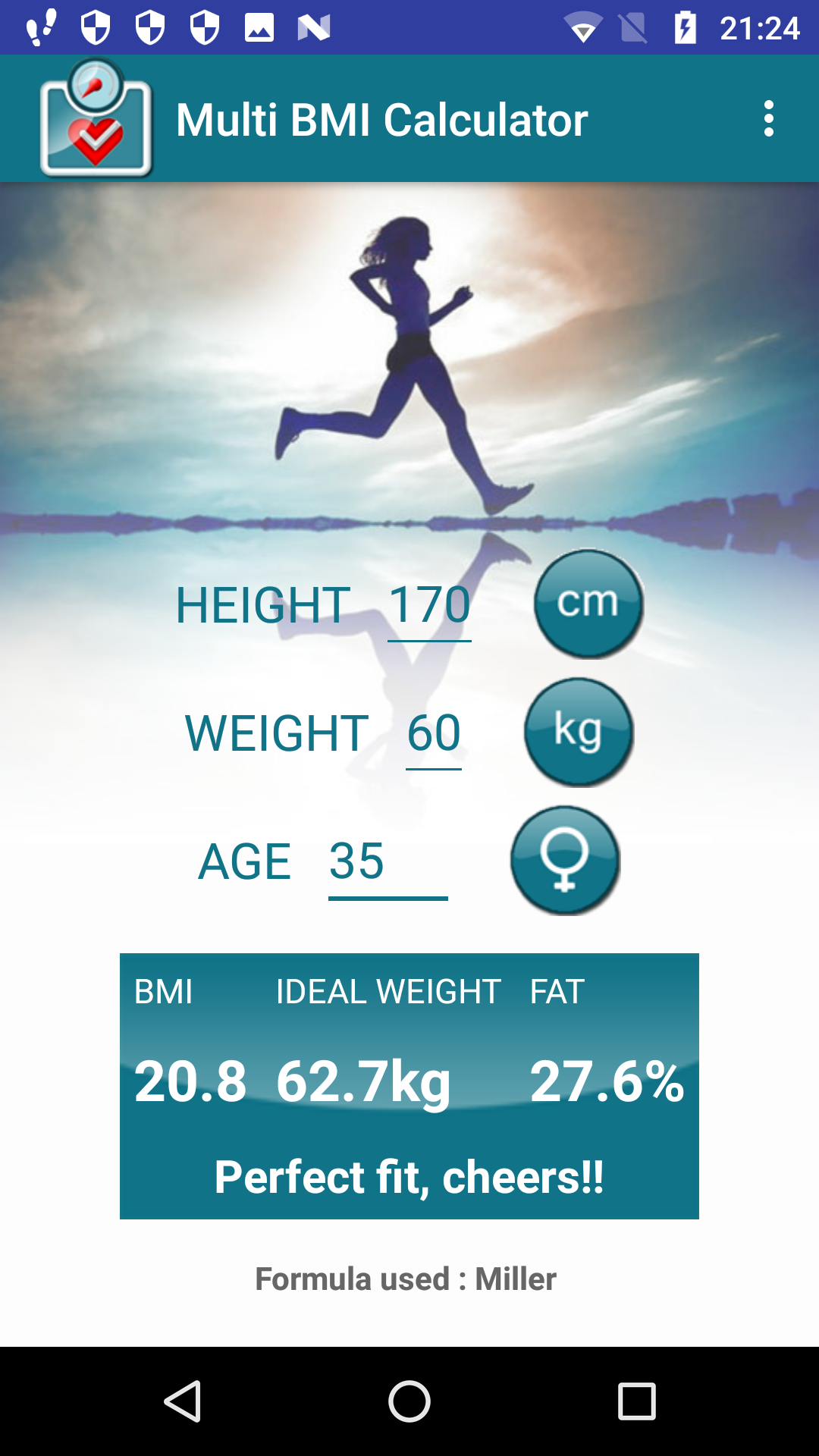
Task: Toggle the kg weight unit button
Action: tap(579, 732)
